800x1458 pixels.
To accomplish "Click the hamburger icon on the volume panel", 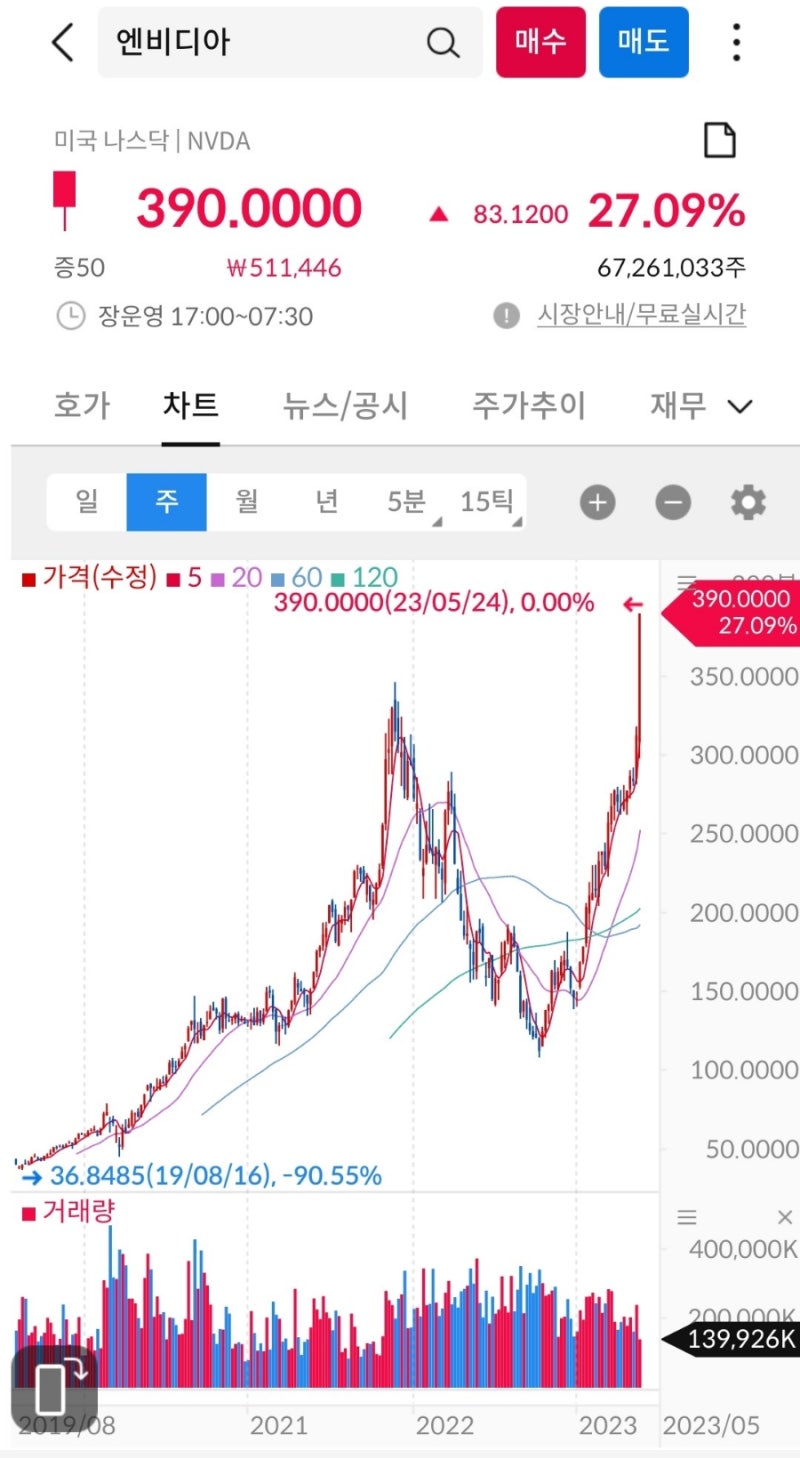I will coord(687,1216).
